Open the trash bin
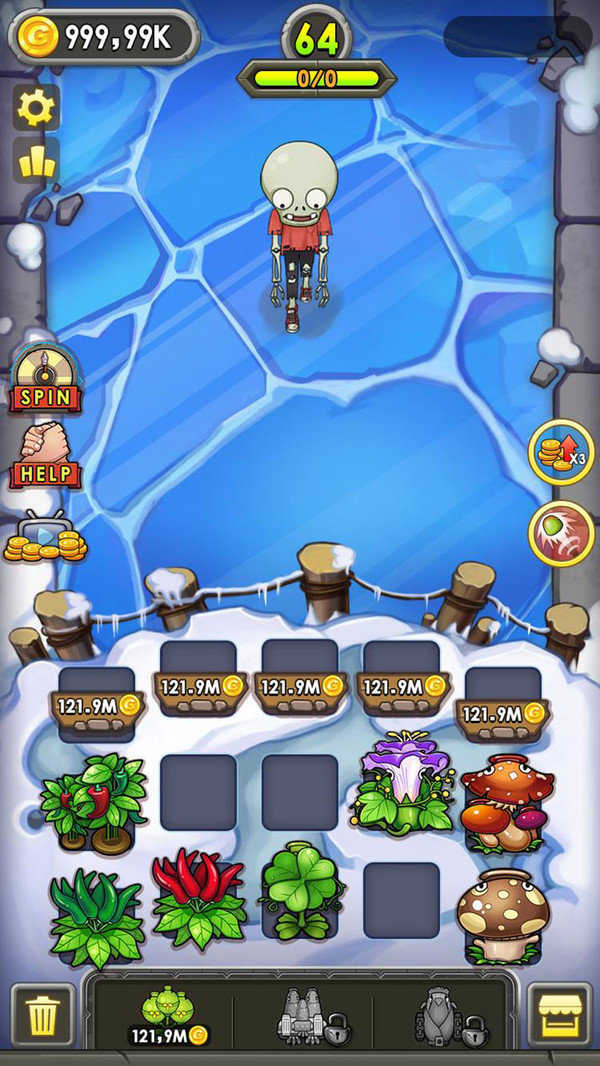600x1066 pixels. [43, 1016]
